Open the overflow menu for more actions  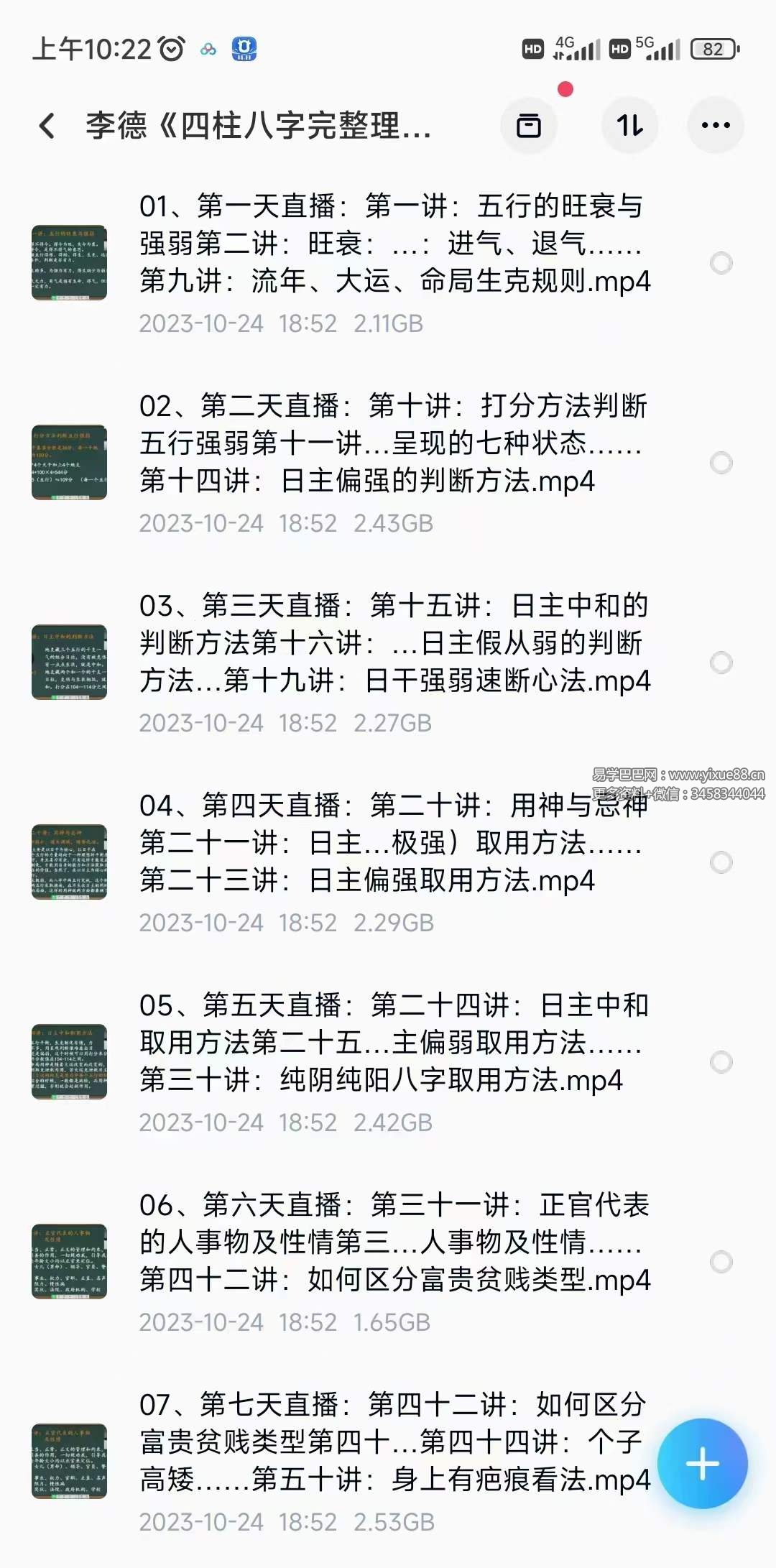click(715, 124)
